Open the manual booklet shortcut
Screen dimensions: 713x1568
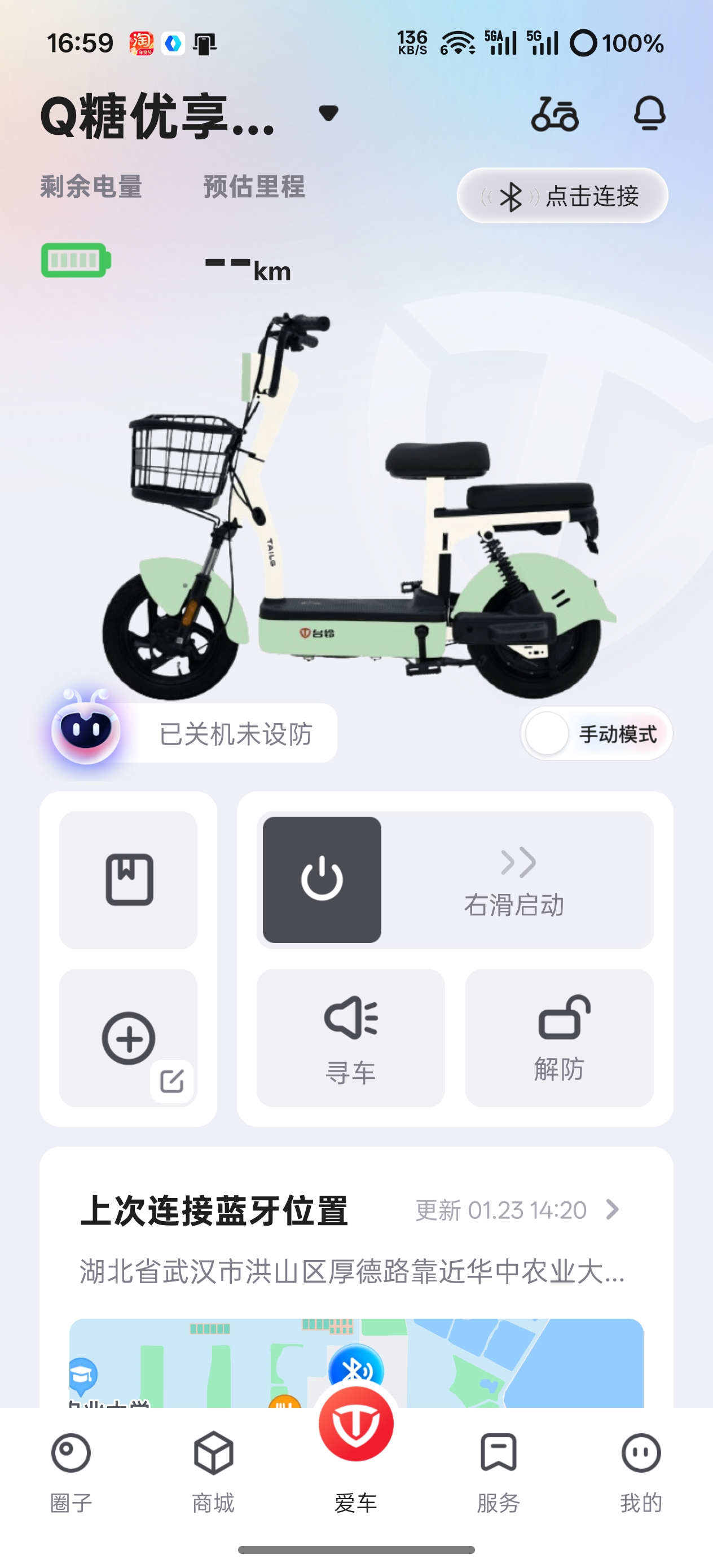click(129, 879)
